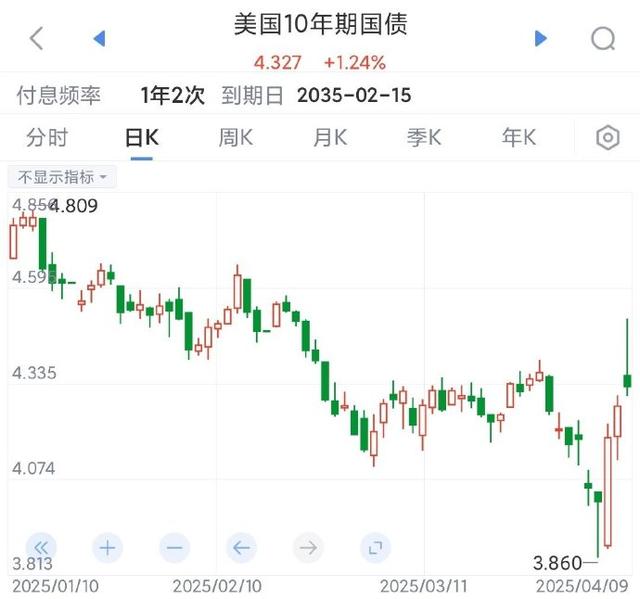Image resolution: width=640 pixels, height=599 pixels.
Task: Select the 日K chart tab
Action: tap(141, 137)
